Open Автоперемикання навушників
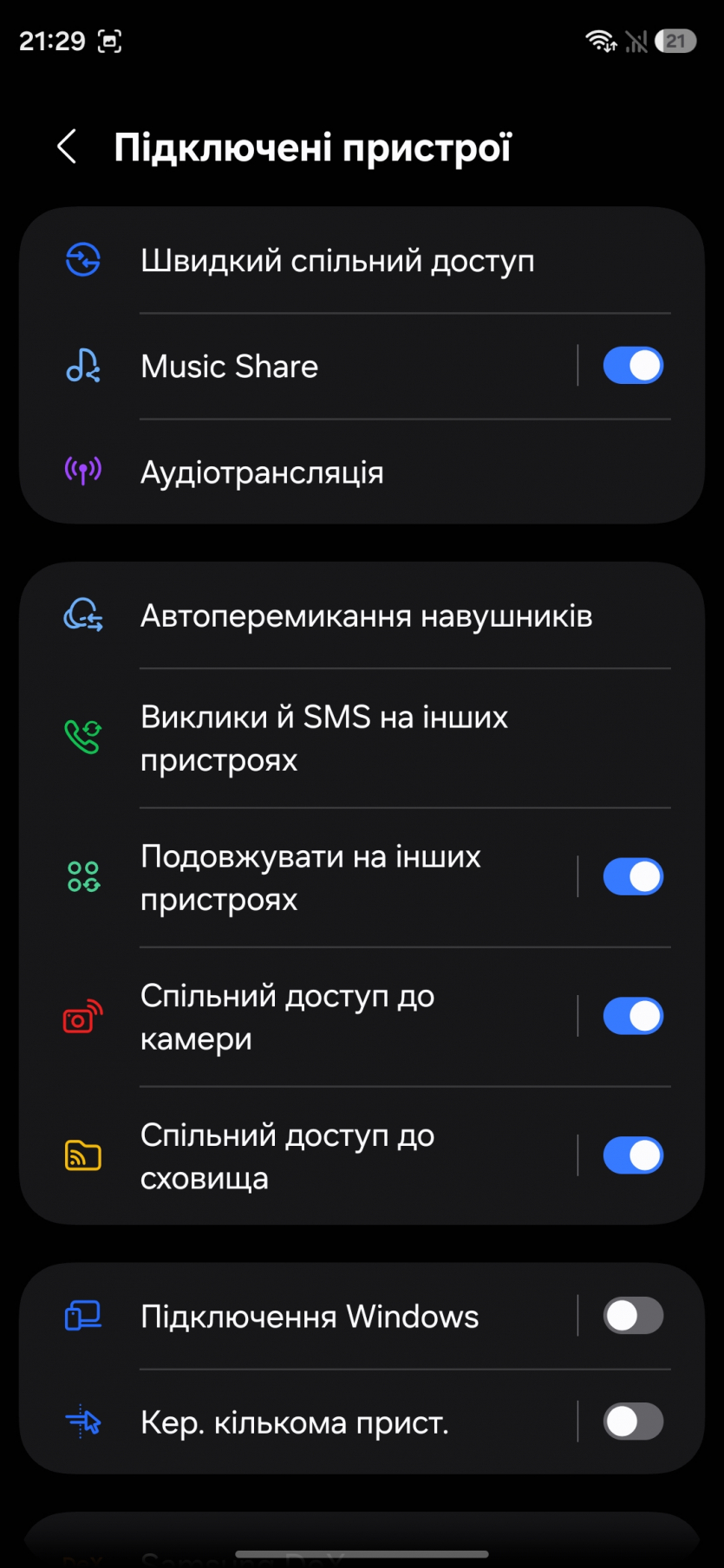Viewport: 724px width, 1568px height. pos(366,616)
